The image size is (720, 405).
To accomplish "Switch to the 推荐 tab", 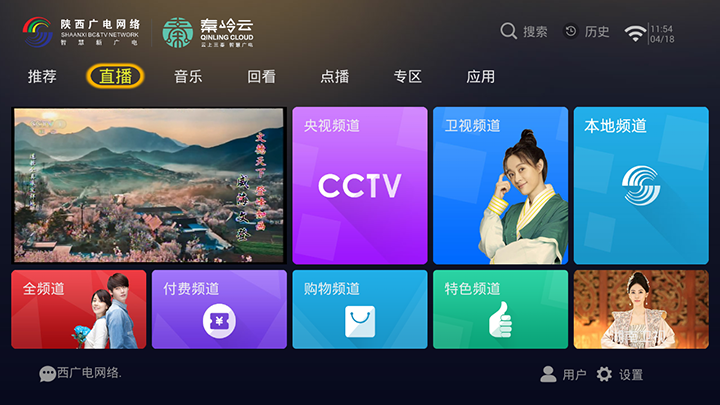I will click(42, 76).
